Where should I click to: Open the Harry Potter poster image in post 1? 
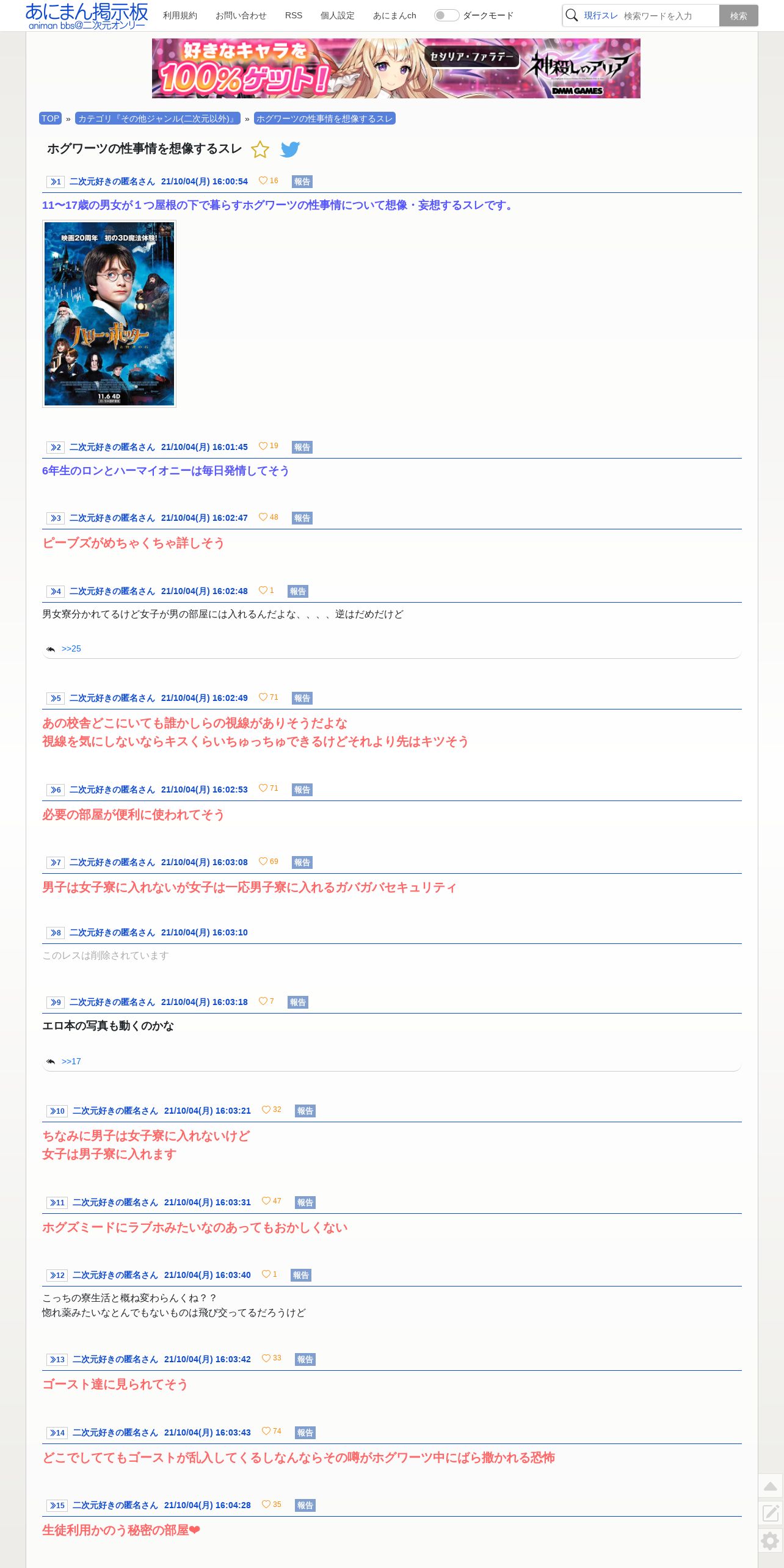tap(109, 314)
